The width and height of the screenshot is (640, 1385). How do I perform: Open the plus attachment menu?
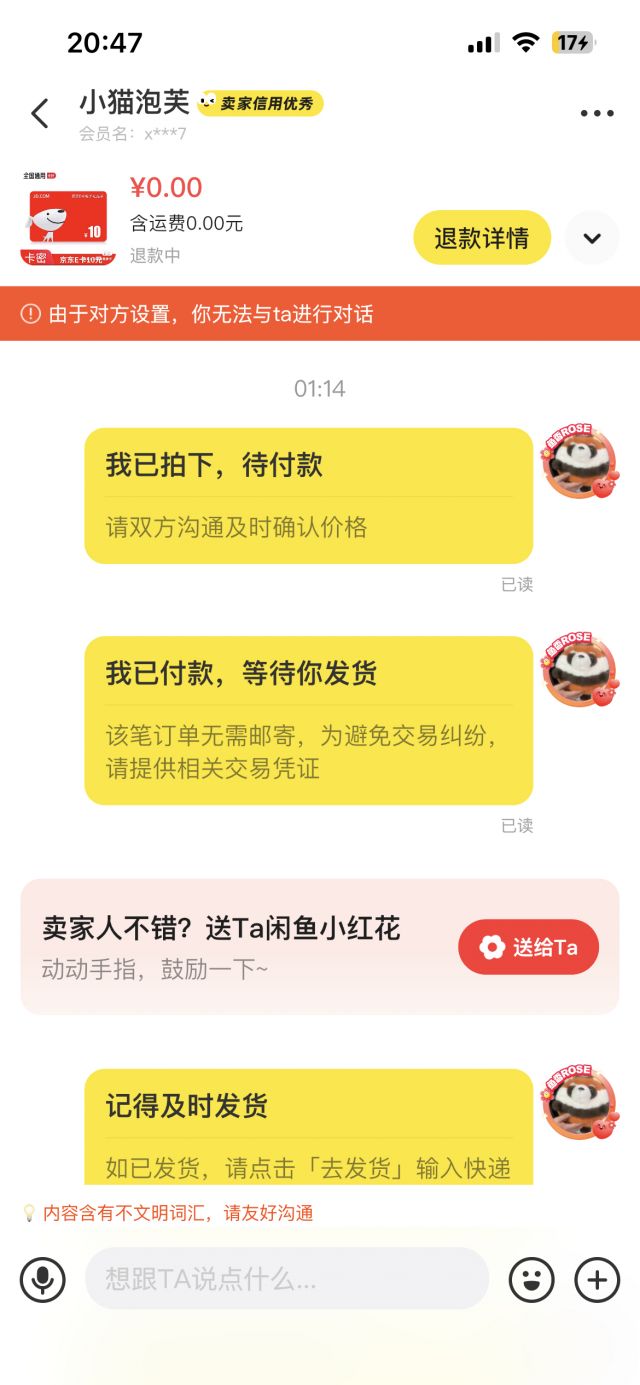click(x=597, y=1278)
